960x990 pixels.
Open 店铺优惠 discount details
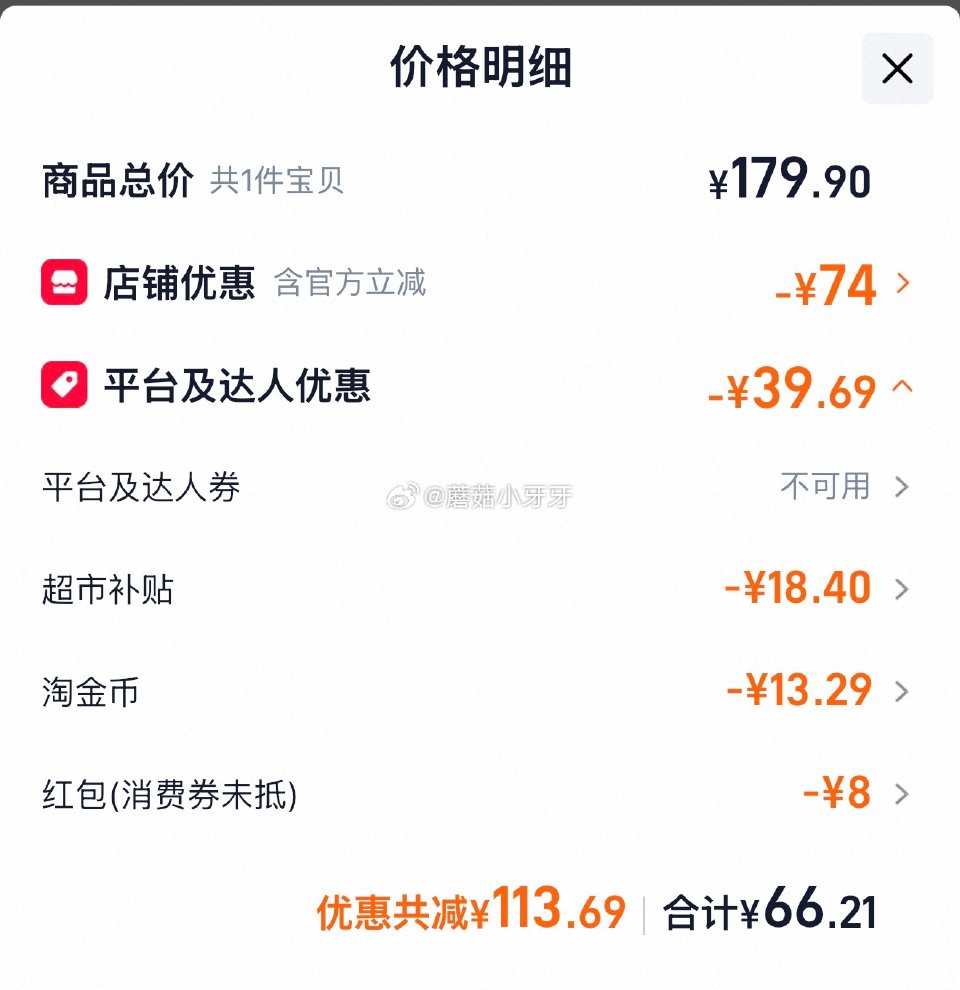tap(902, 284)
